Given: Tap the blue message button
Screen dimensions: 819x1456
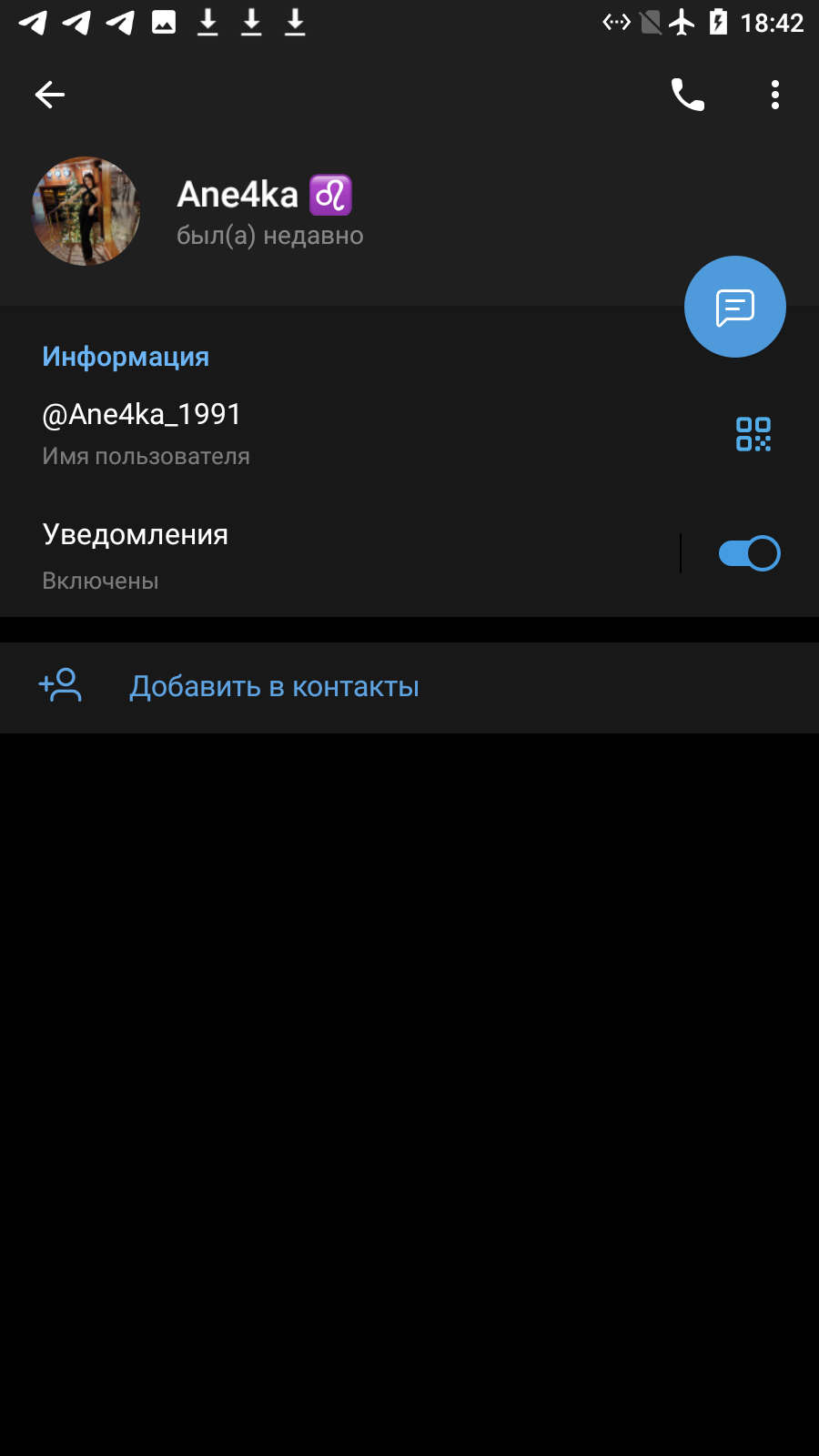Looking at the screenshot, I should [x=735, y=307].
